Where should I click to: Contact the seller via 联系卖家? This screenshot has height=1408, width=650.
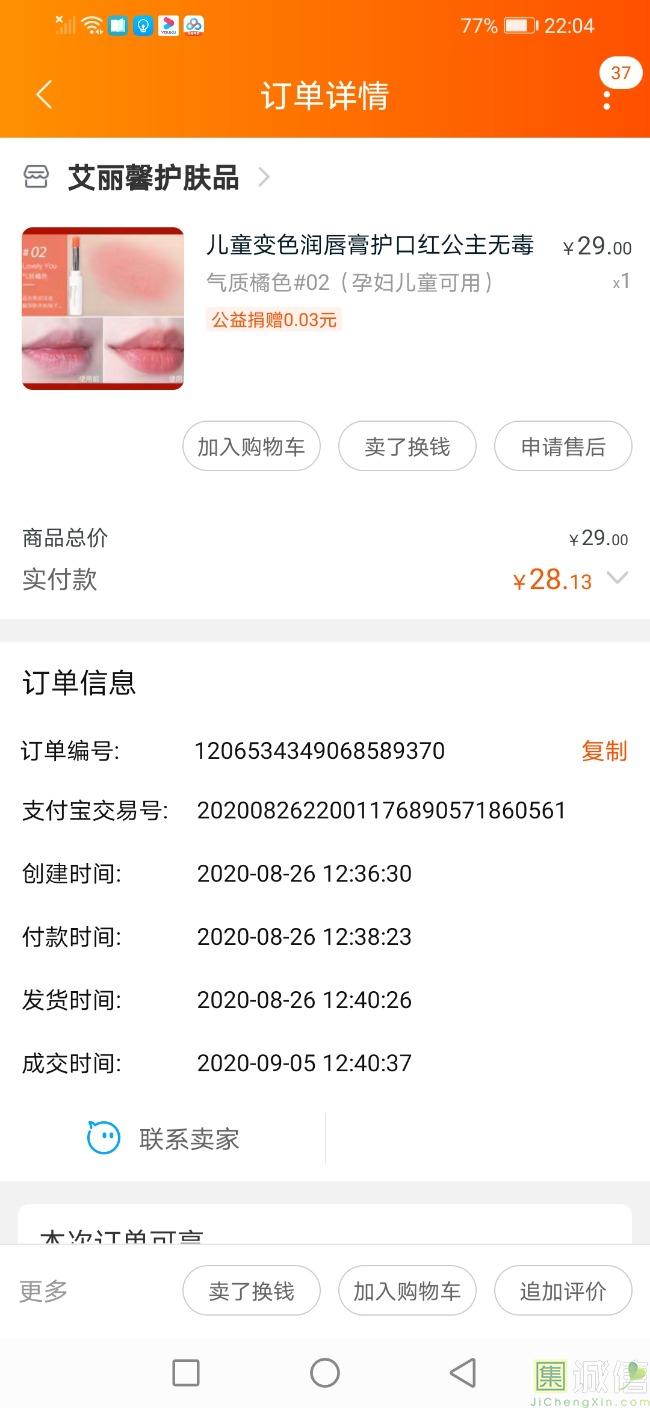click(x=164, y=1138)
